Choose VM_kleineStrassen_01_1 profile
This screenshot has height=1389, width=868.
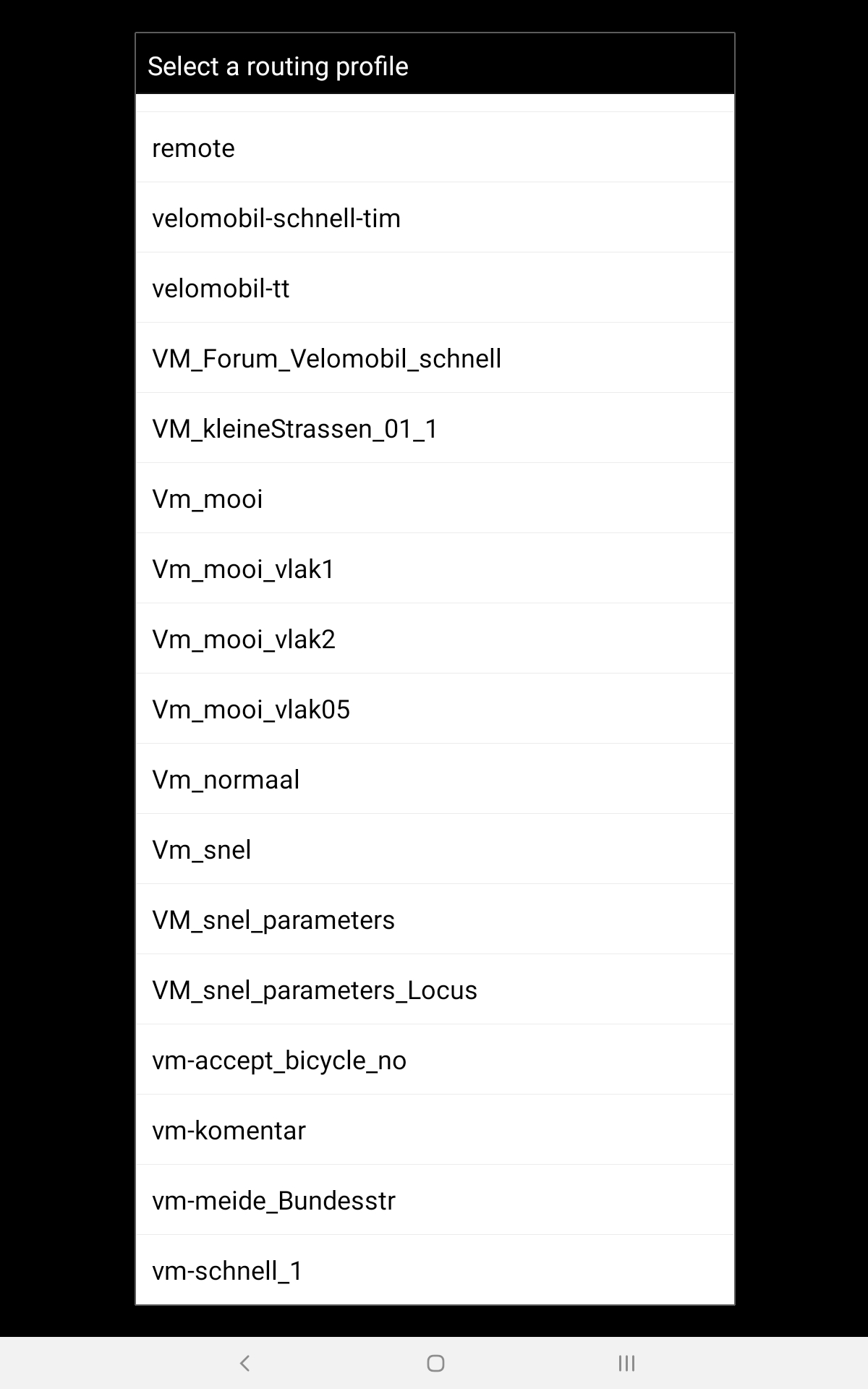[434, 429]
